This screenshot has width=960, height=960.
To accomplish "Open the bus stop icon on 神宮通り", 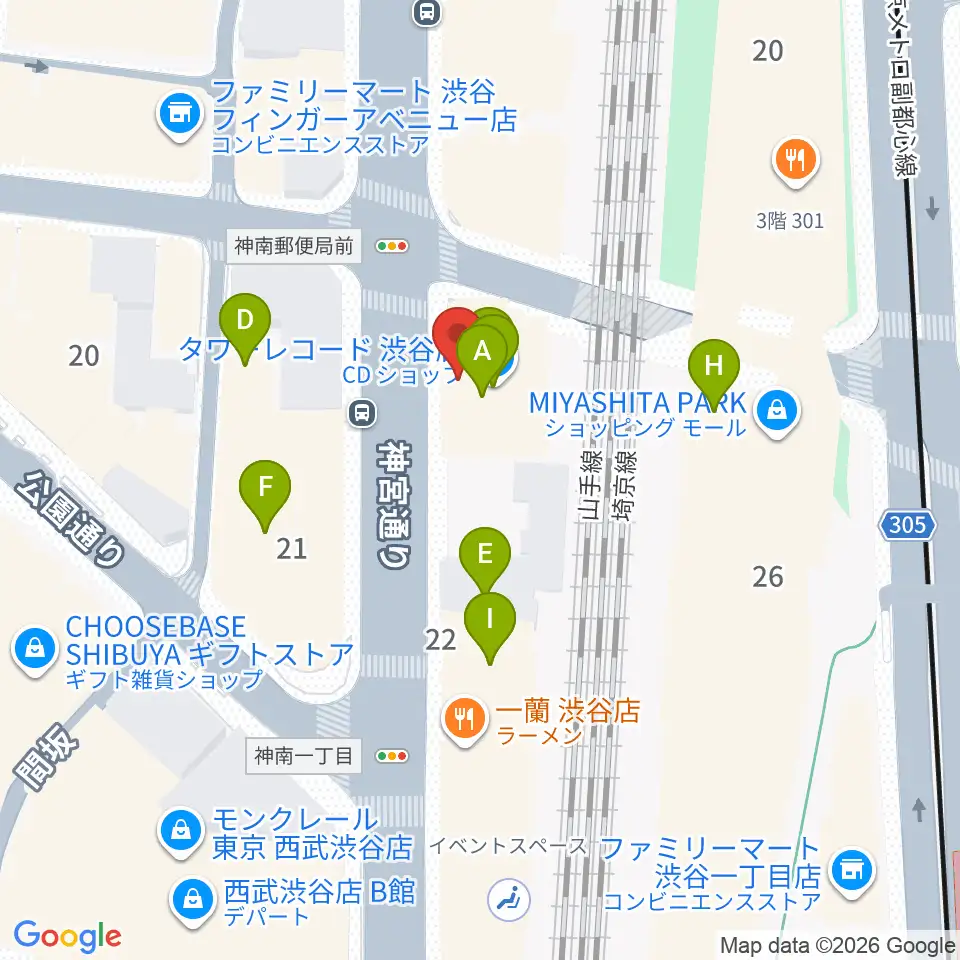I will (362, 414).
